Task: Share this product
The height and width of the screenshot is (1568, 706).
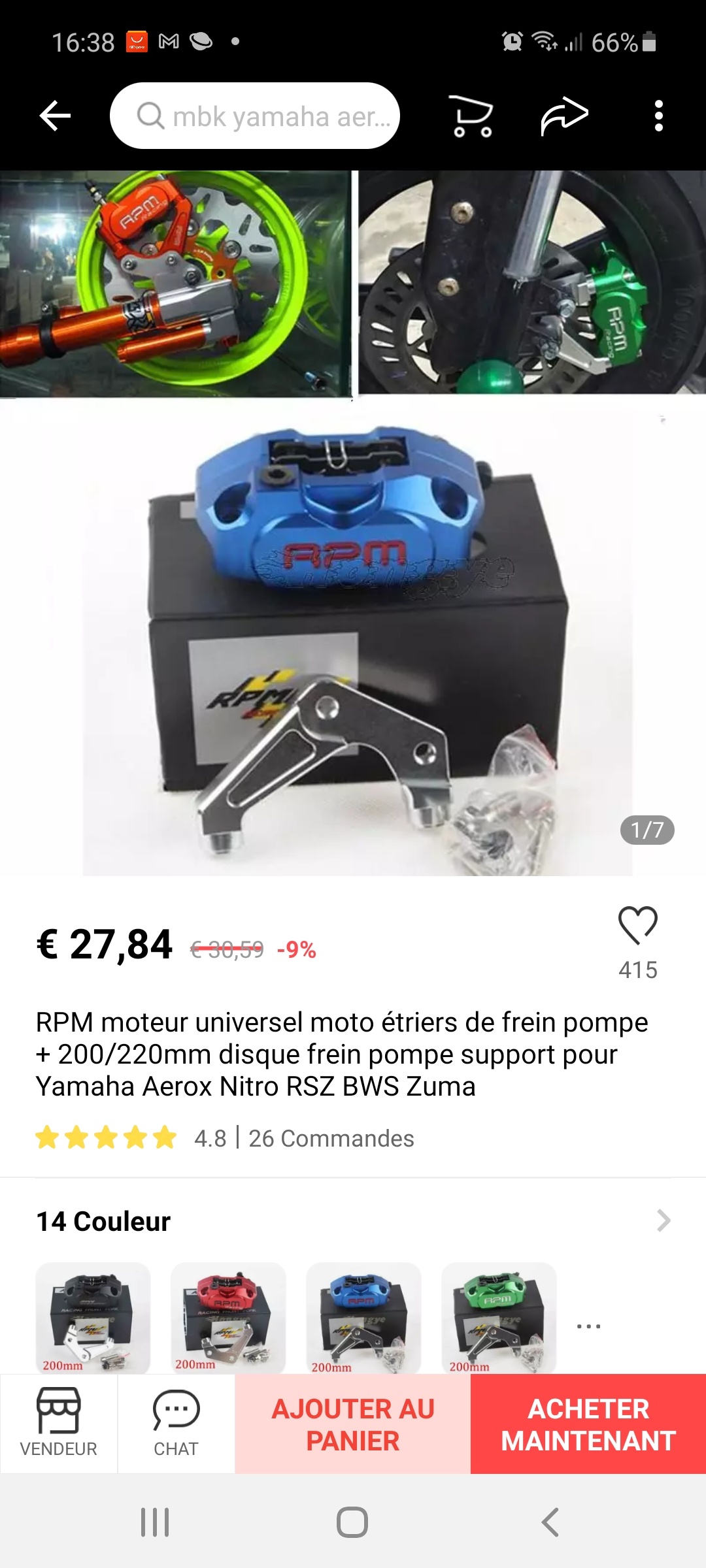Action: pos(565,116)
